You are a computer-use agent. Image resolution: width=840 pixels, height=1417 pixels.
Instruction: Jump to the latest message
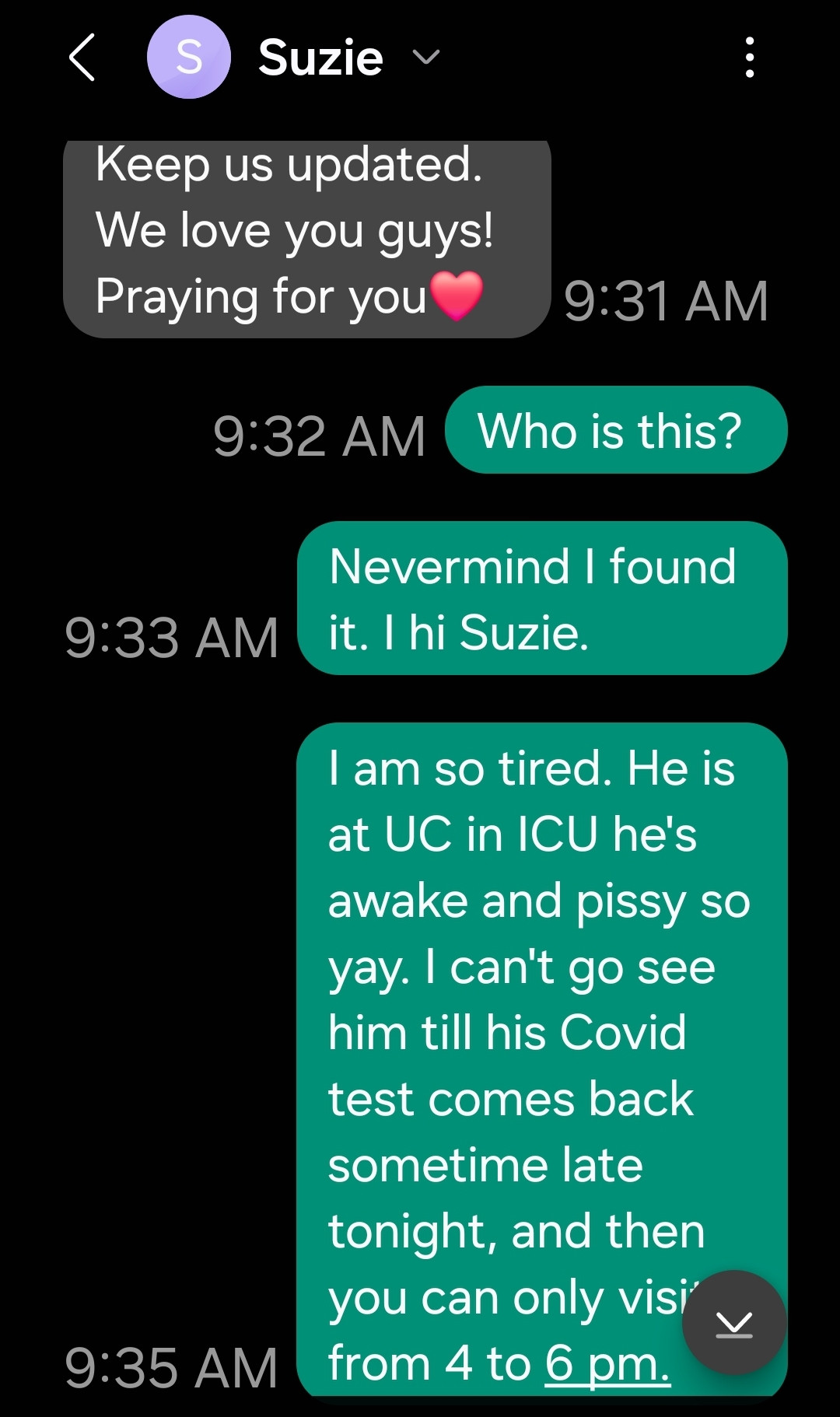(x=734, y=1323)
